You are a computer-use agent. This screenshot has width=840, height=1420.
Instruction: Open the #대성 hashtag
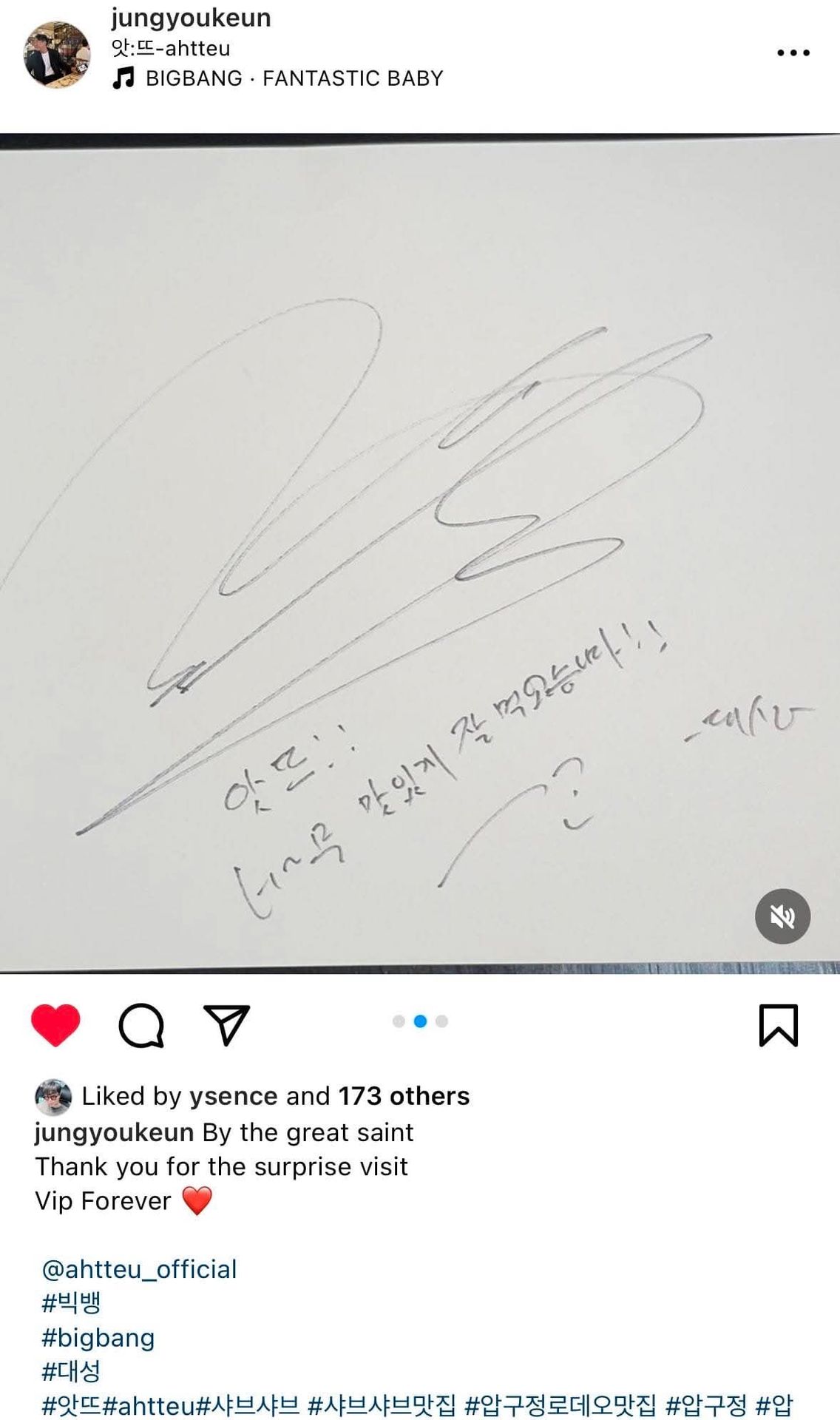coord(71,1371)
